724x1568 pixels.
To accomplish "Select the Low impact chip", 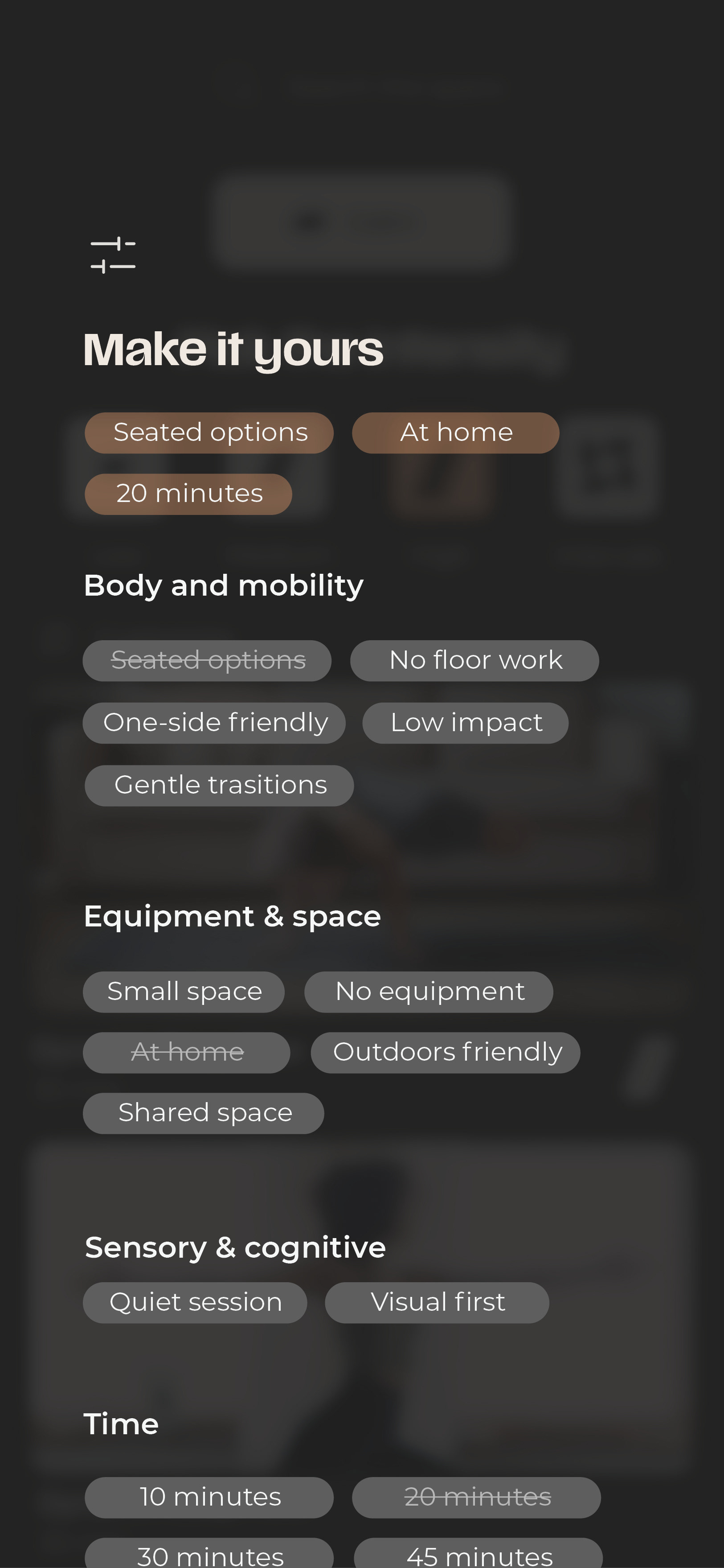I will 466,723.
